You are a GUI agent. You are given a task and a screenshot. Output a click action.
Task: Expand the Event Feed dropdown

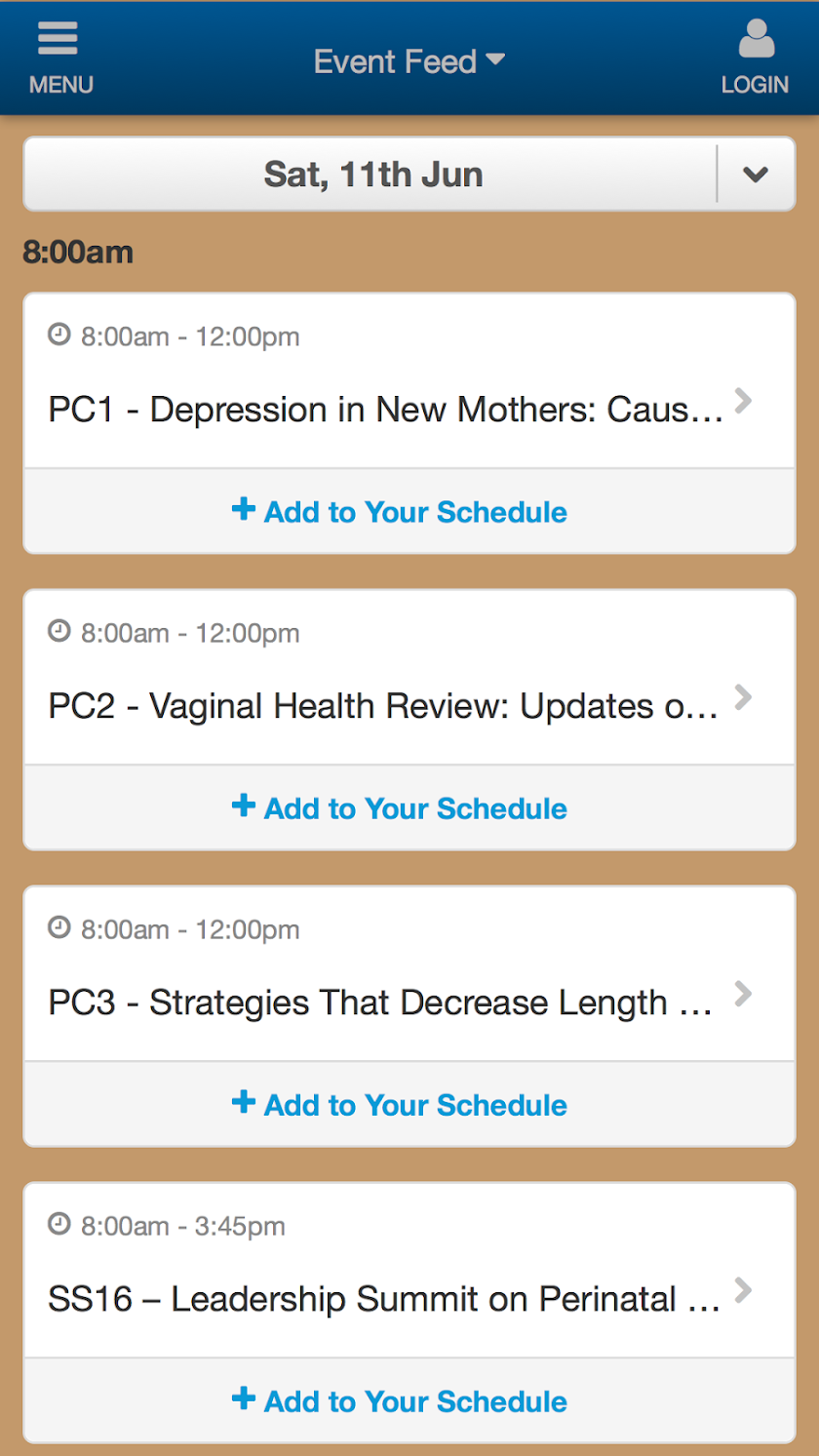tap(409, 61)
